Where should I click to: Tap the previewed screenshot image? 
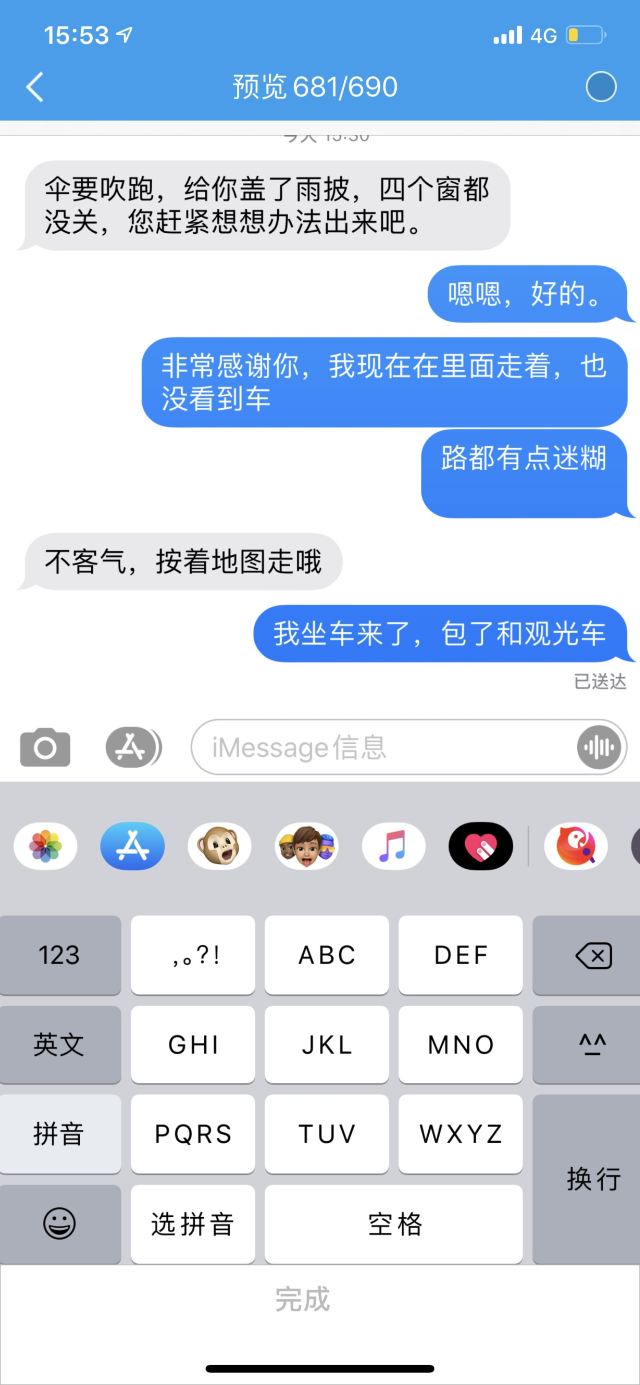point(320,692)
